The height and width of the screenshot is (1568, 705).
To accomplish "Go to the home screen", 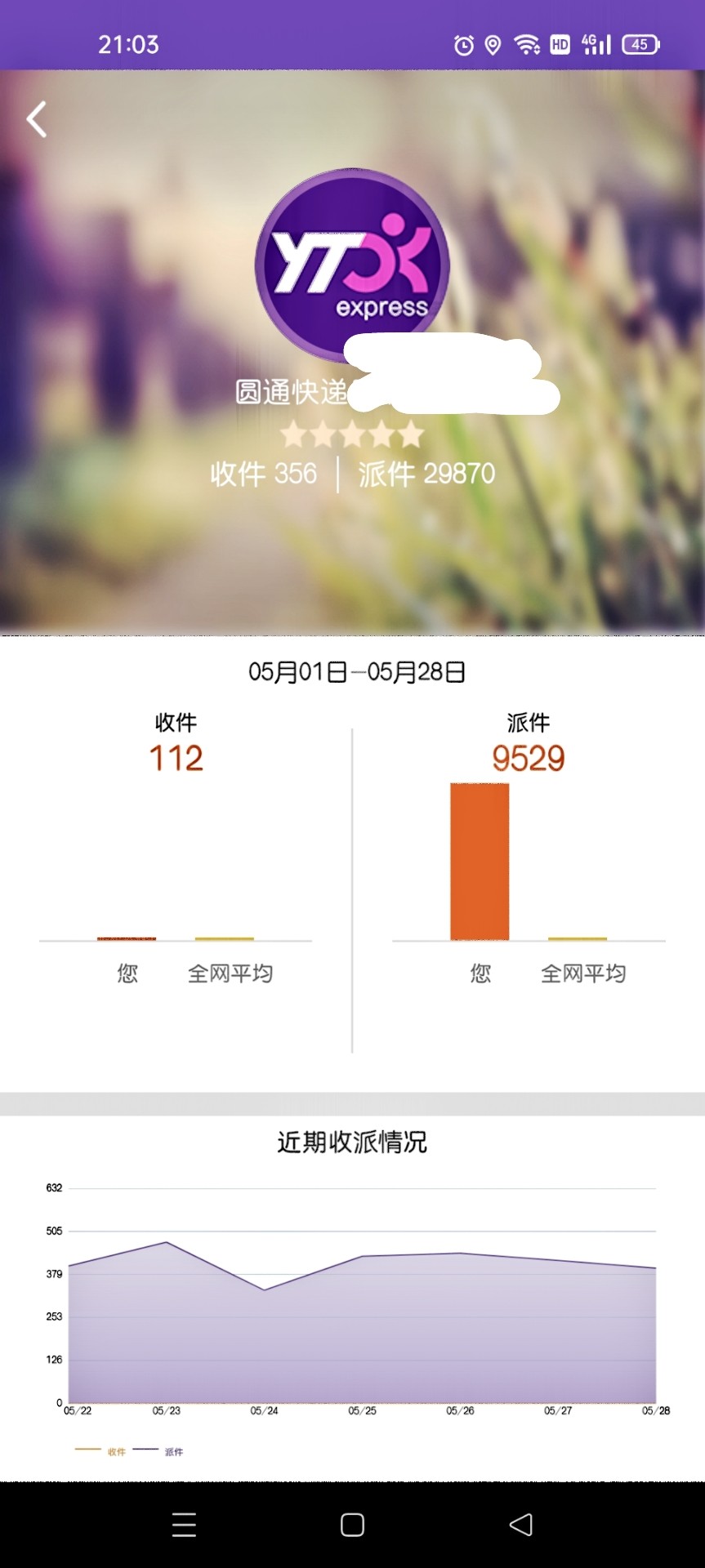I will tap(352, 1524).
